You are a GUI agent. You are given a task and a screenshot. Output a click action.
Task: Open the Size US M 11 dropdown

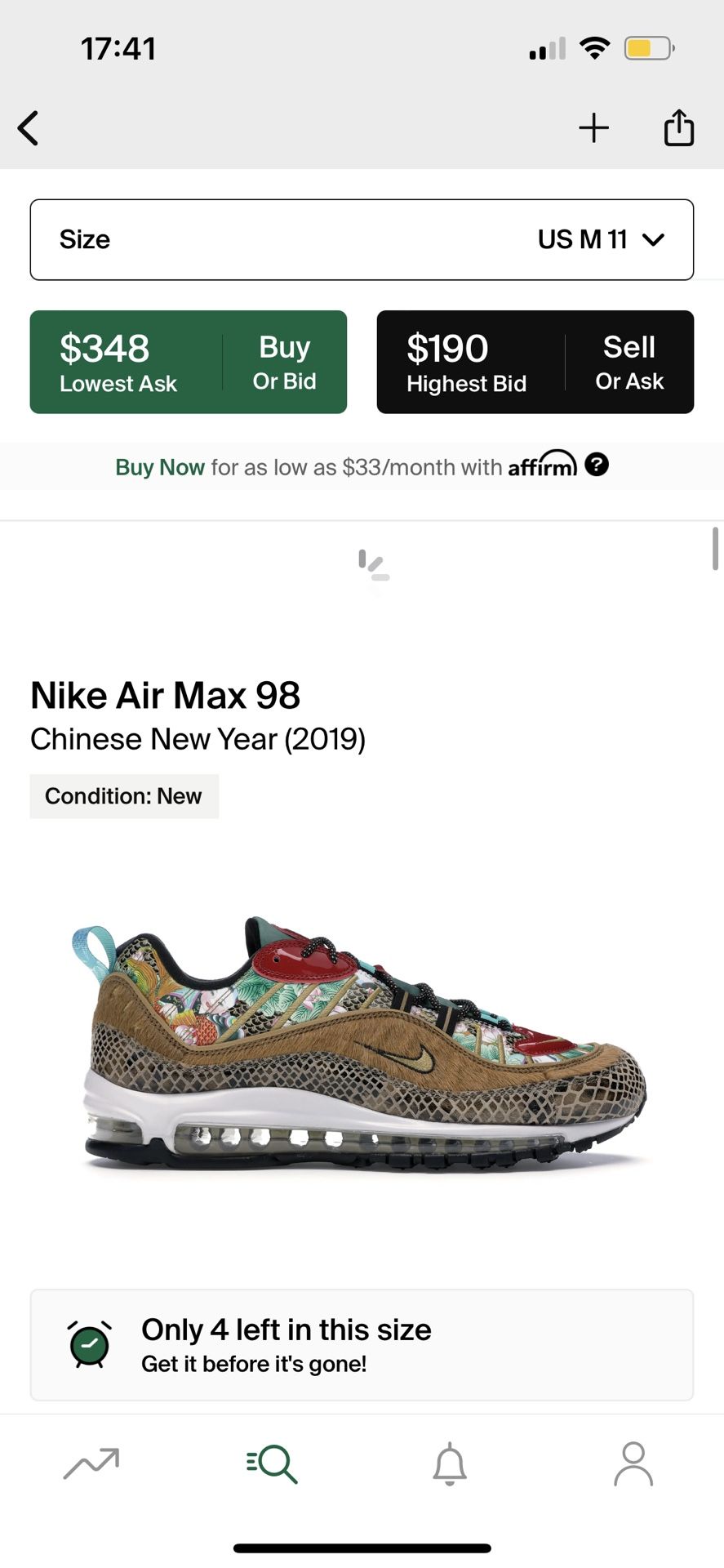(362, 239)
